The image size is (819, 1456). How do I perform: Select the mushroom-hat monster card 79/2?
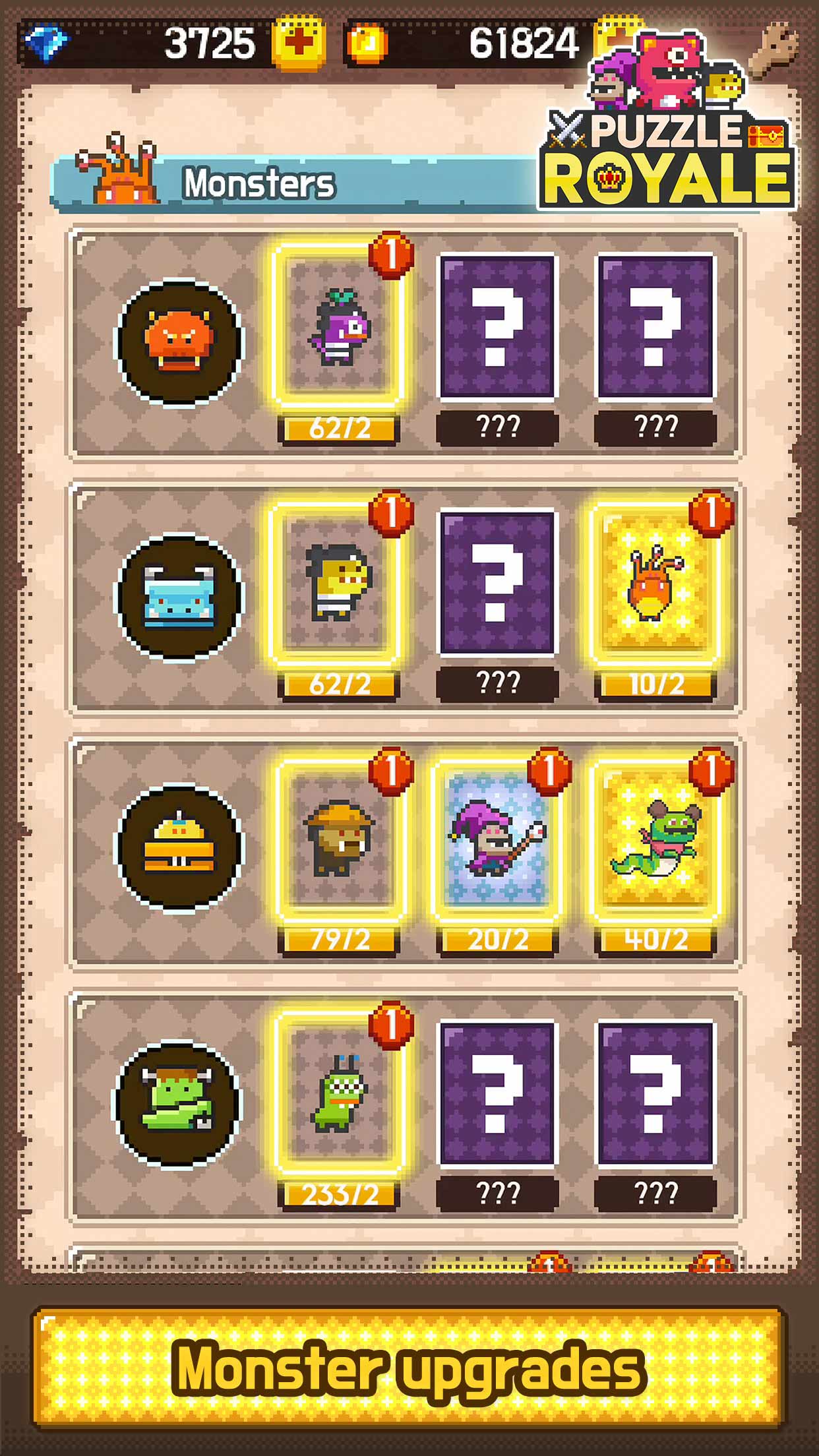(338, 839)
